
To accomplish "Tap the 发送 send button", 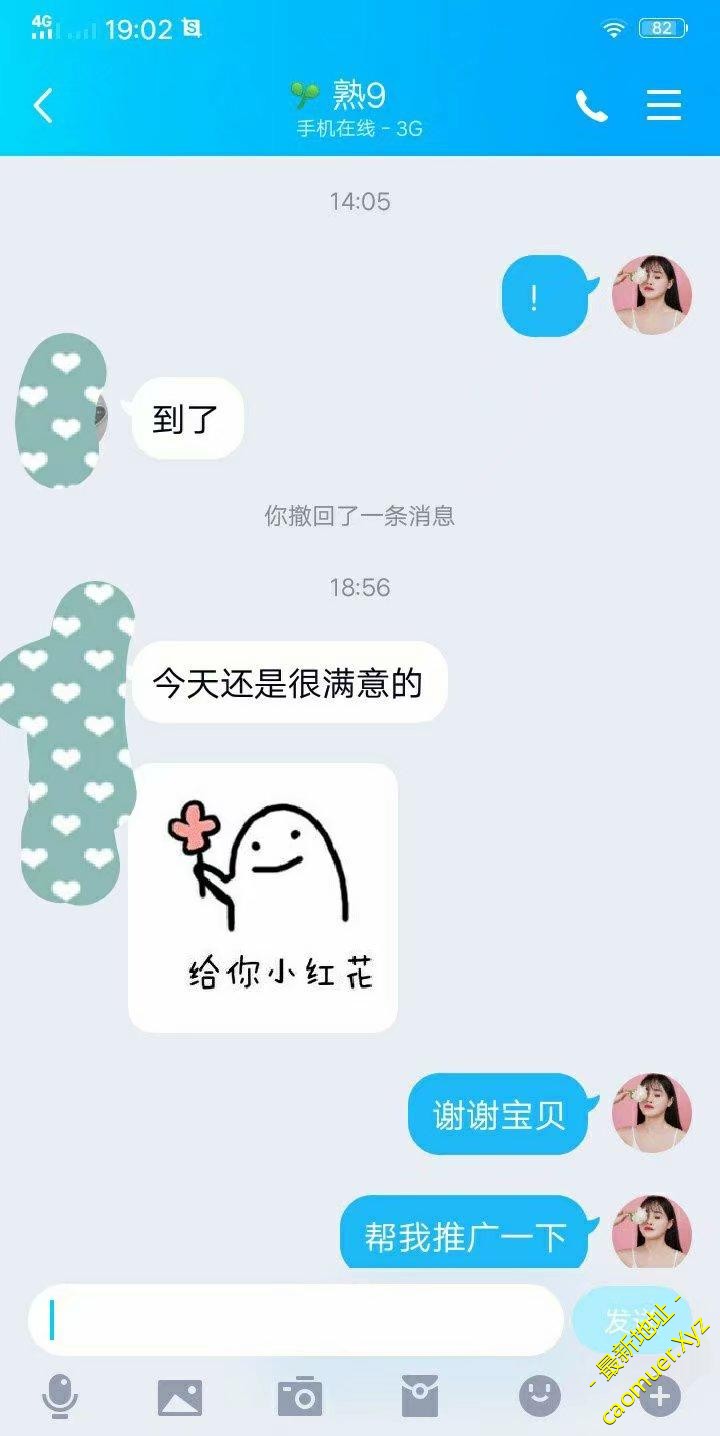I will coord(628,1320).
